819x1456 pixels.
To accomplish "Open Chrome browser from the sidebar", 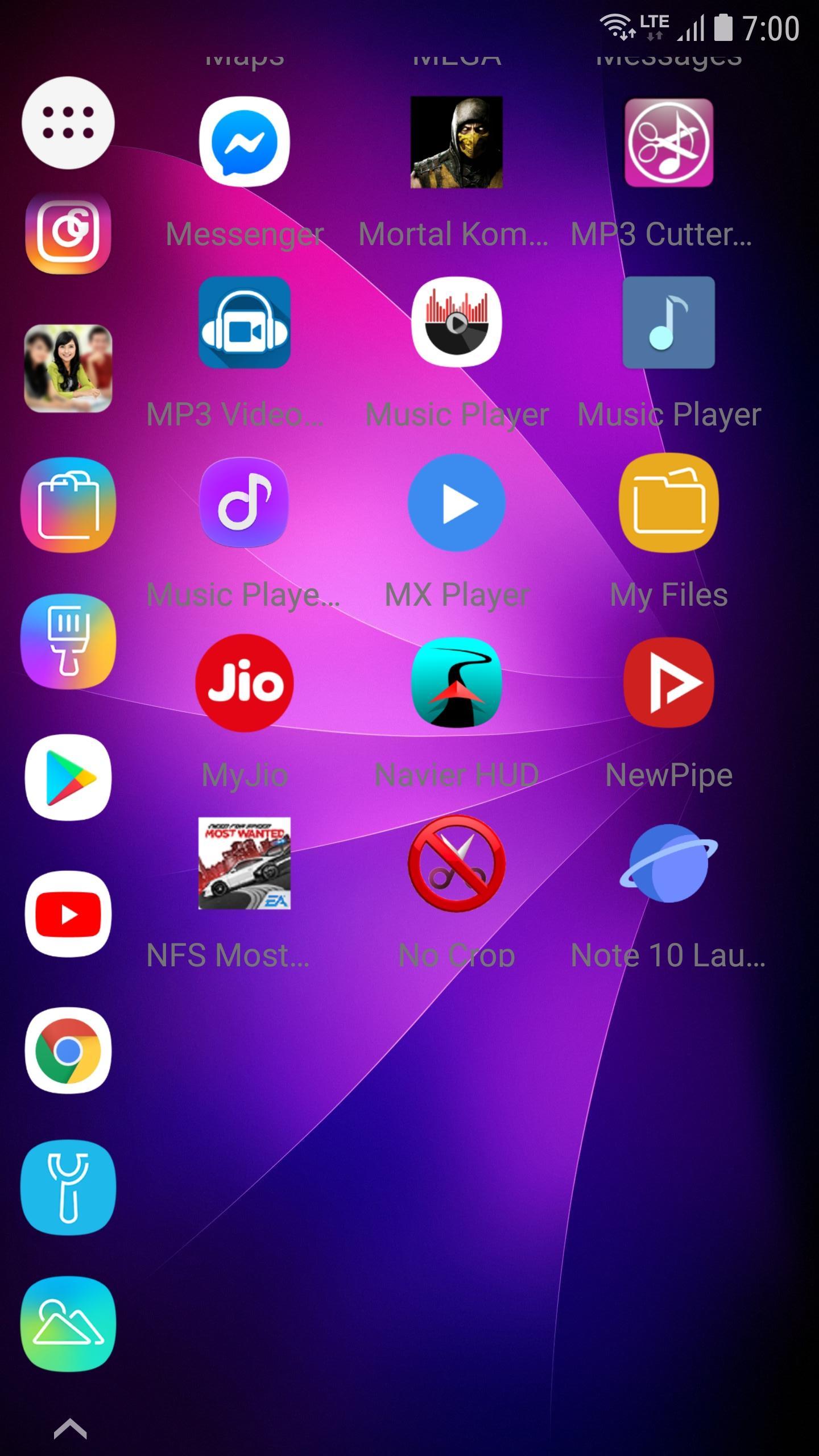I will [68, 1050].
